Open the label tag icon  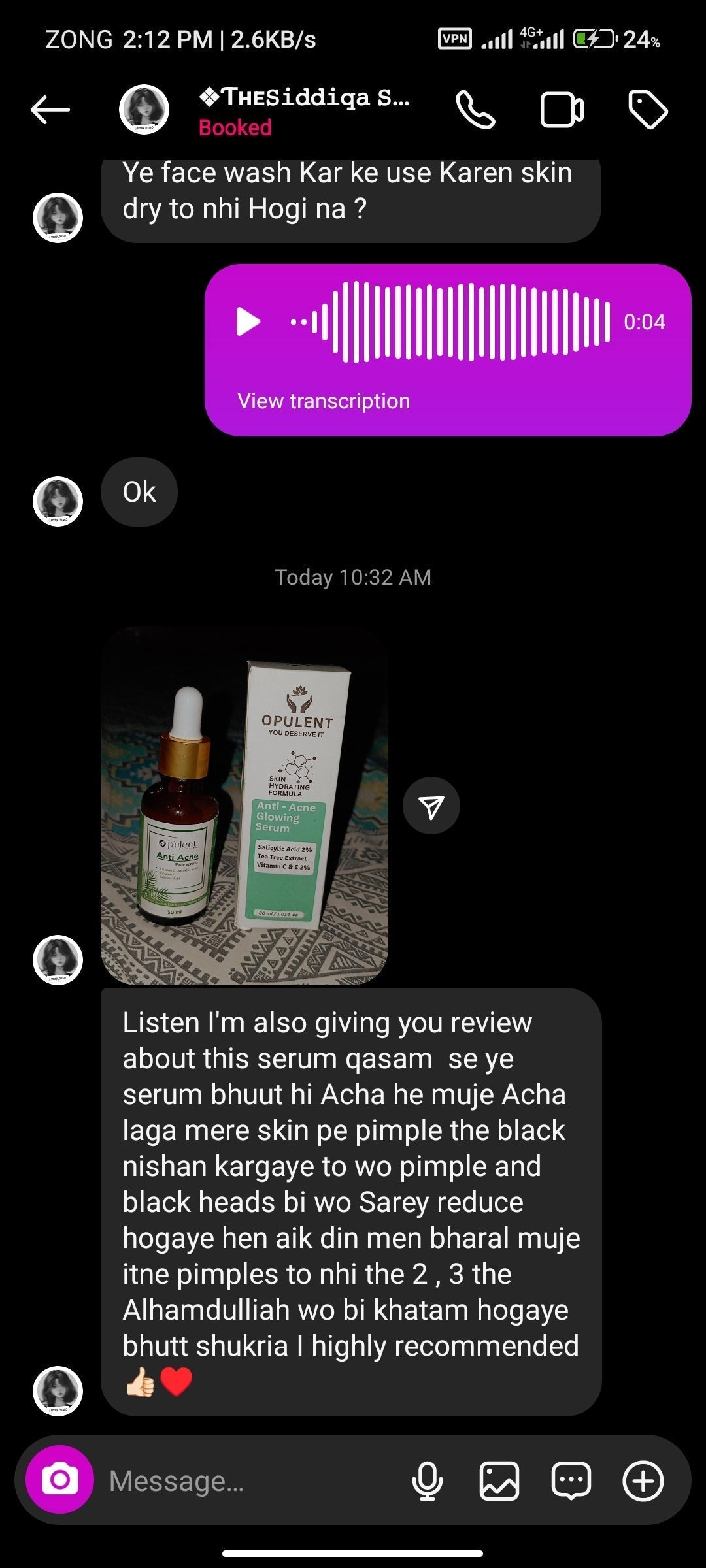[647, 110]
